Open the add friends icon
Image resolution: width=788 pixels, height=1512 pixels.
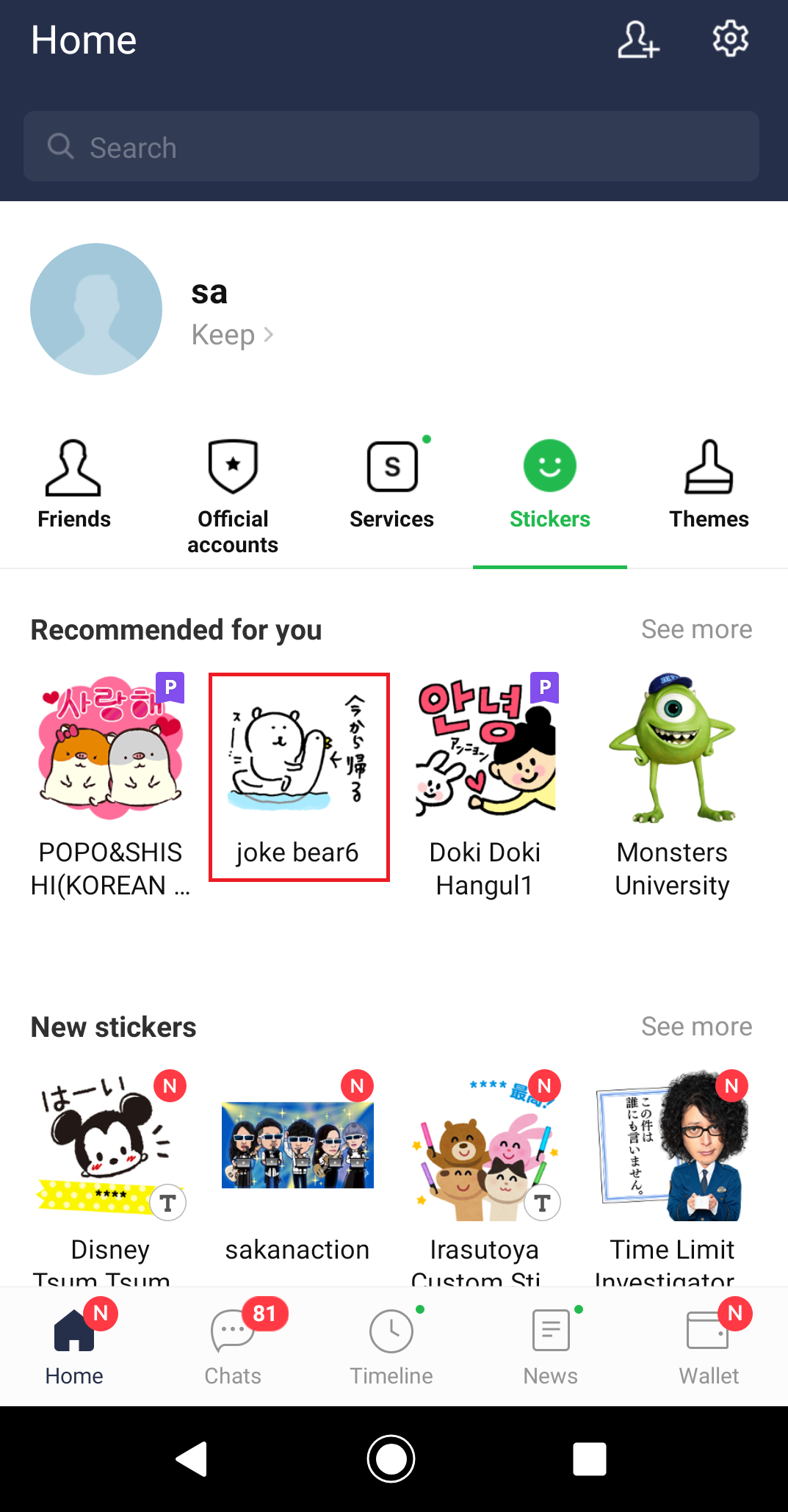point(637,40)
